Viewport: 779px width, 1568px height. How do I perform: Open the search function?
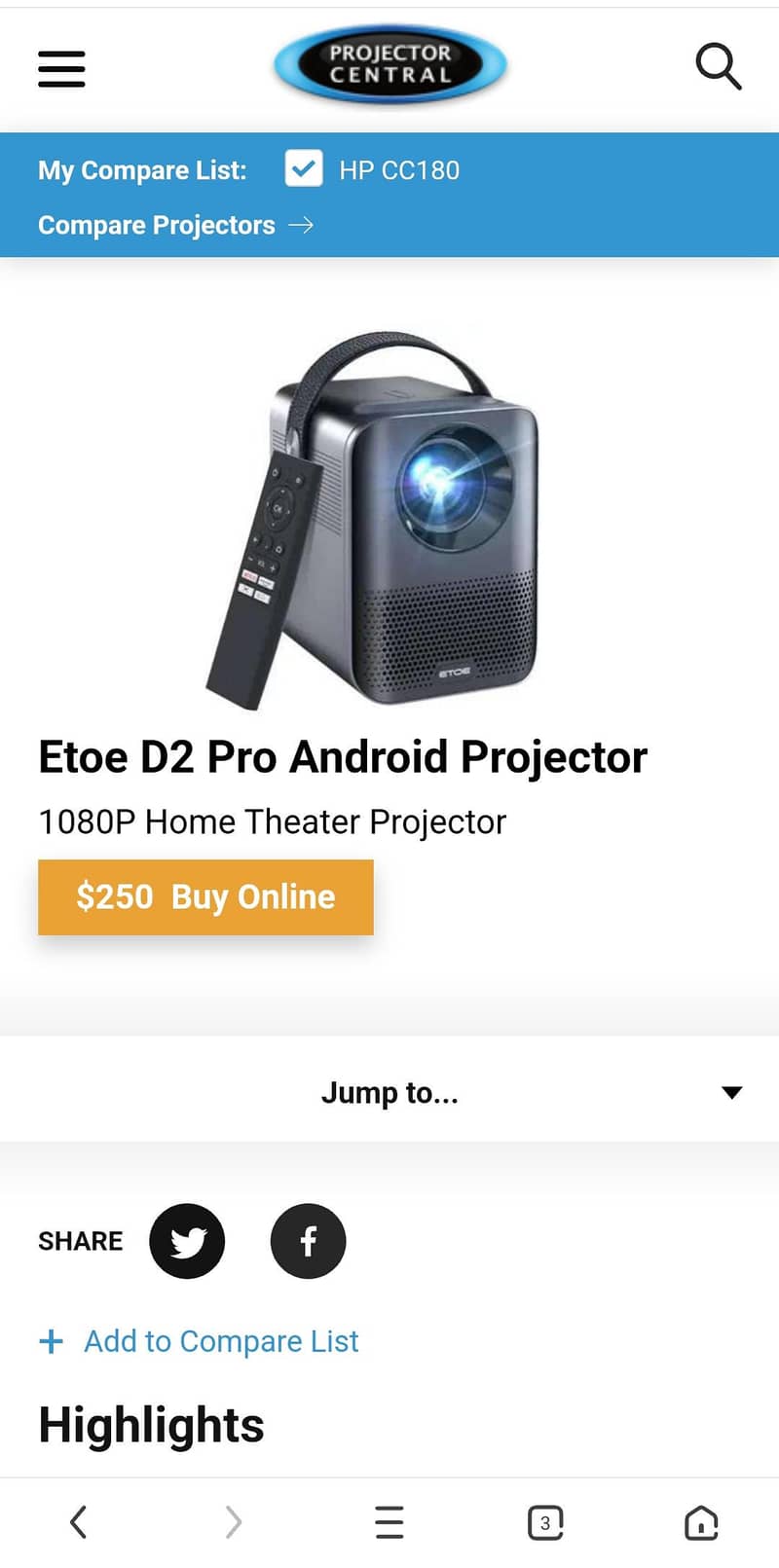coord(718,67)
